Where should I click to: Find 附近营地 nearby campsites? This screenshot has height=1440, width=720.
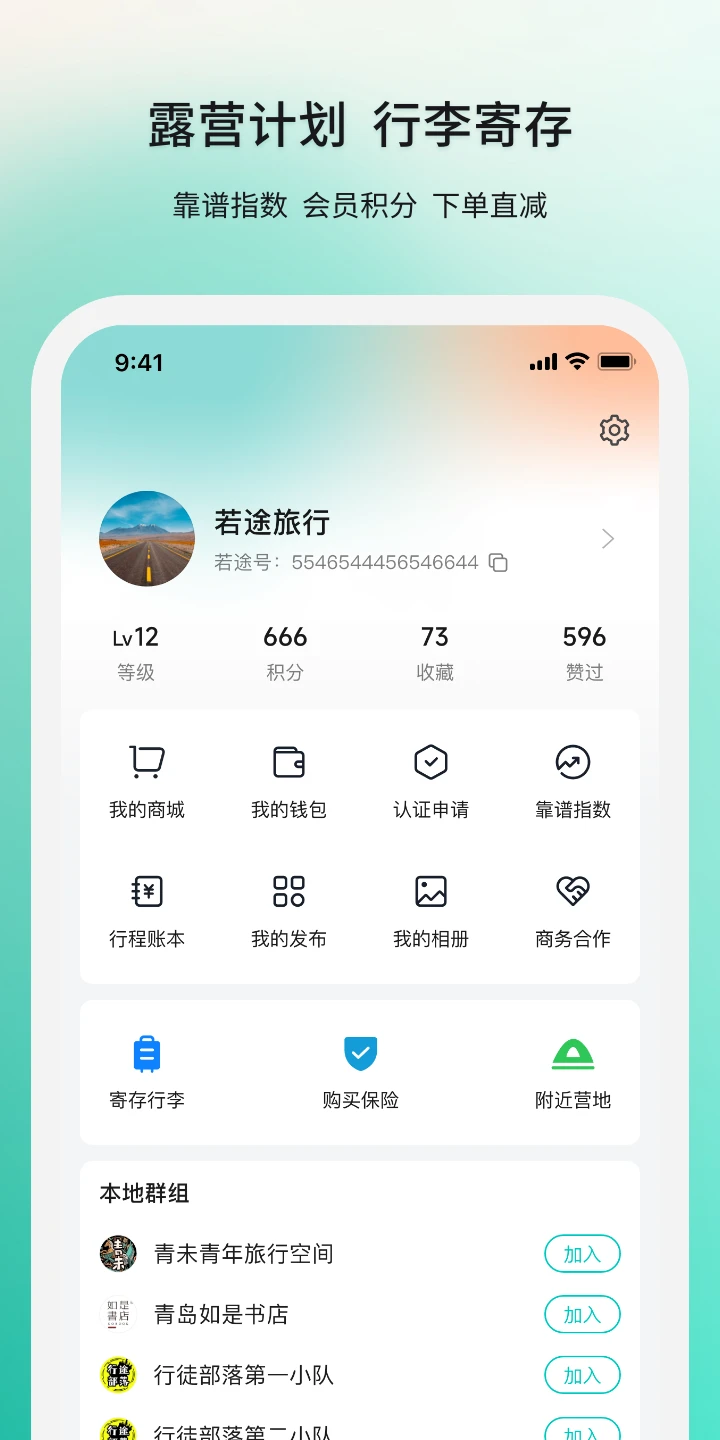point(573,1072)
